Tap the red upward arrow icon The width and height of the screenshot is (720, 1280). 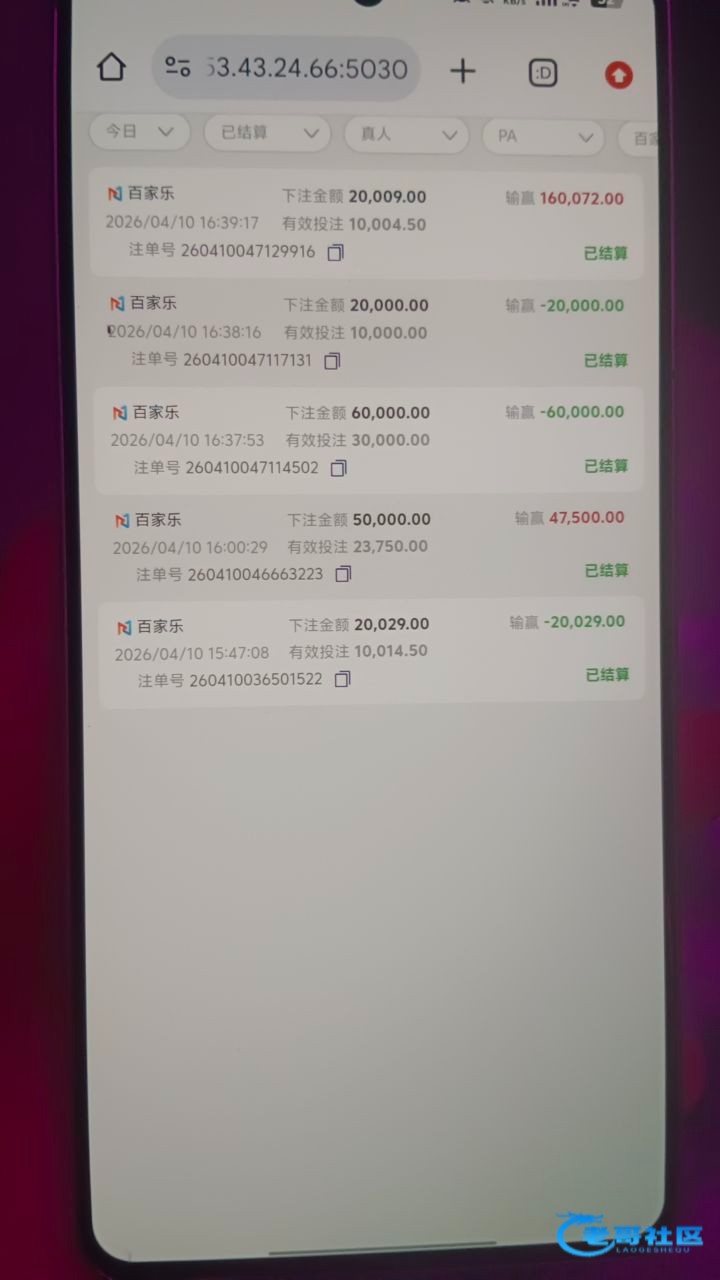[x=619, y=74]
